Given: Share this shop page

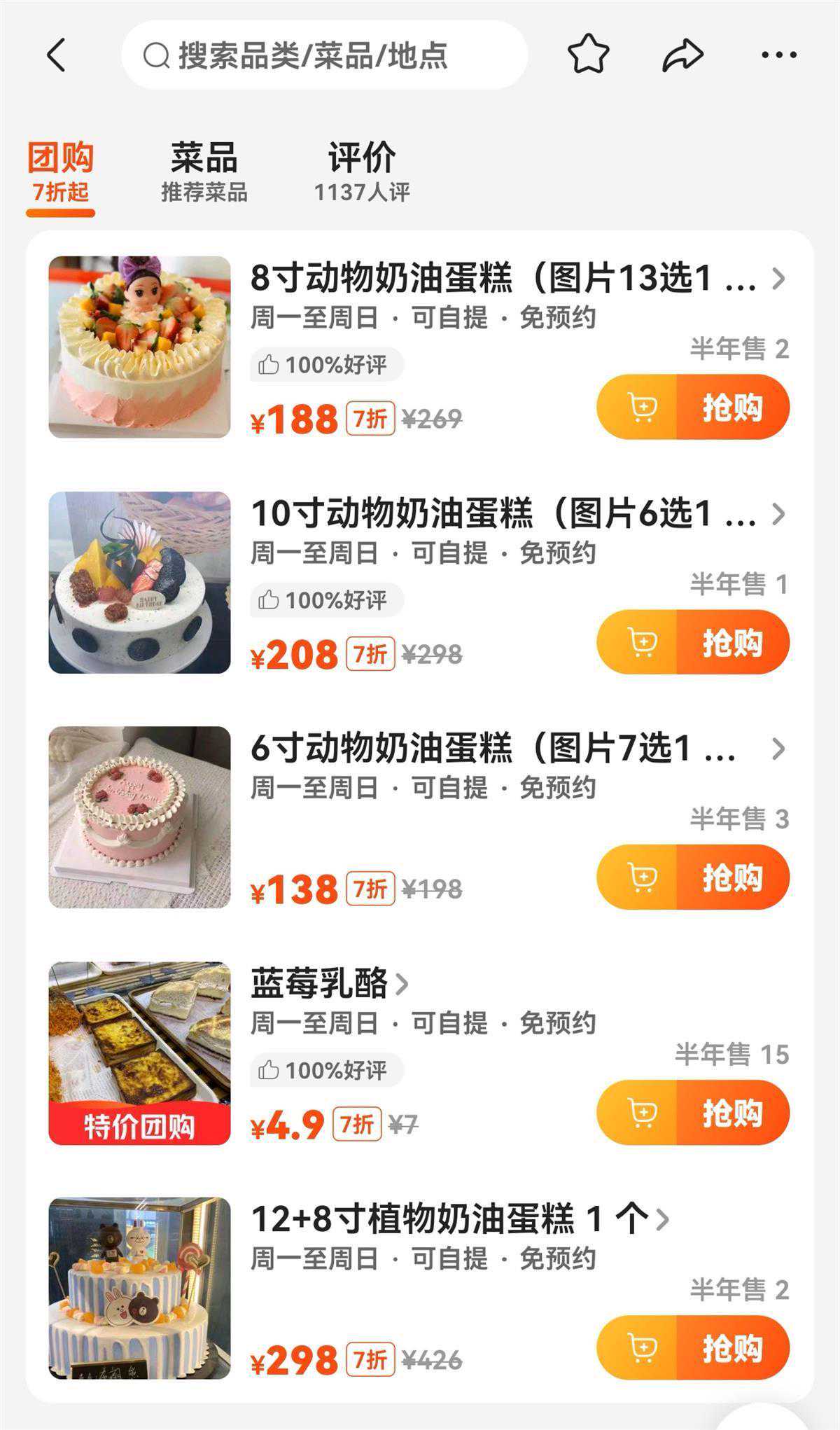Looking at the screenshot, I should point(682,55).
